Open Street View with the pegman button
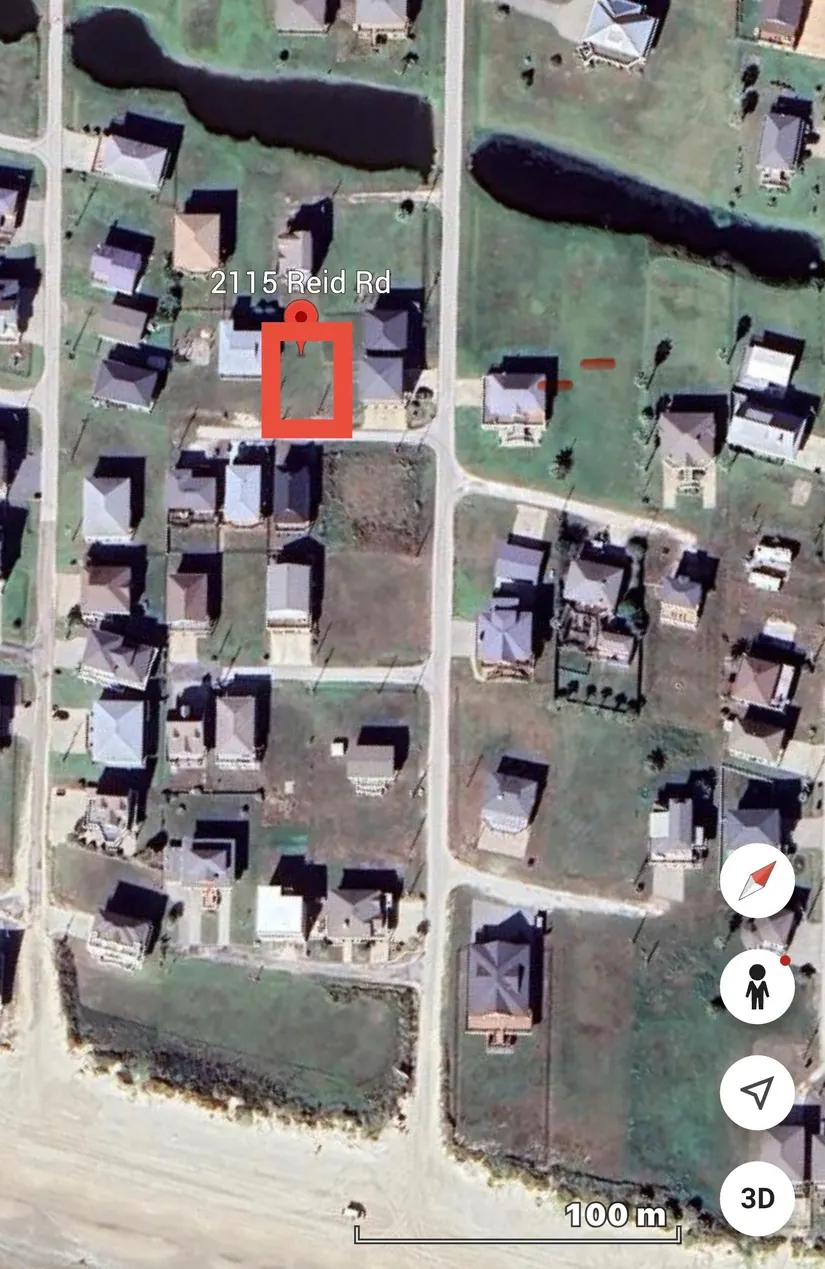825x1269 pixels. [x=757, y=986]
